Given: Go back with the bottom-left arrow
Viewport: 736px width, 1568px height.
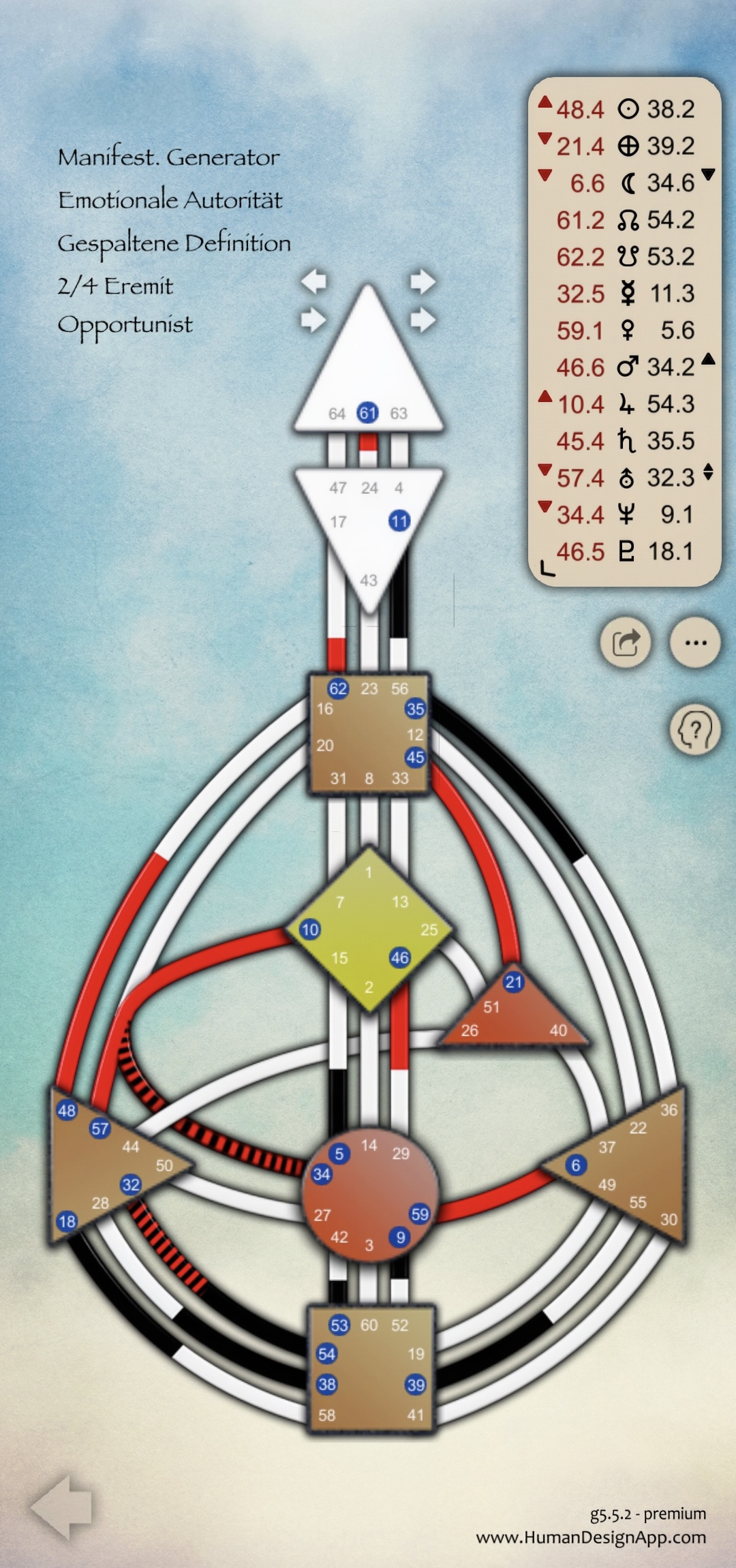Looking at the screenshot, I should point(61,1507).
